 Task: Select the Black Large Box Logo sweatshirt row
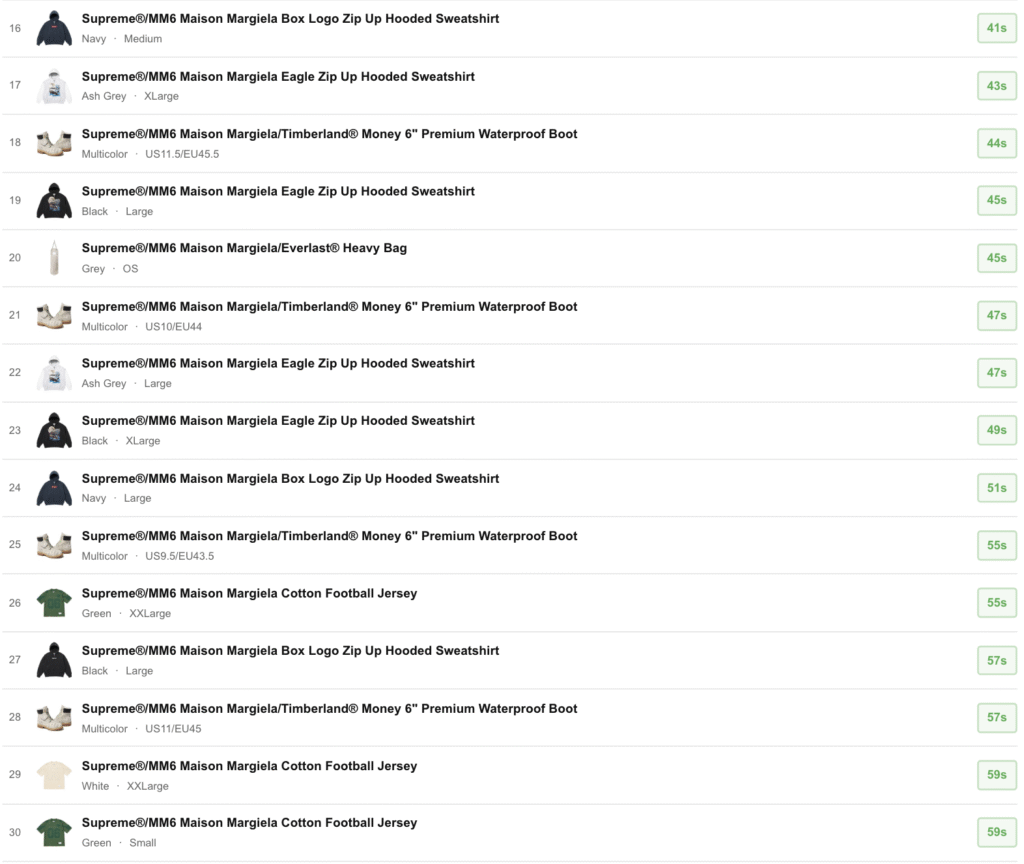[290, 651]
